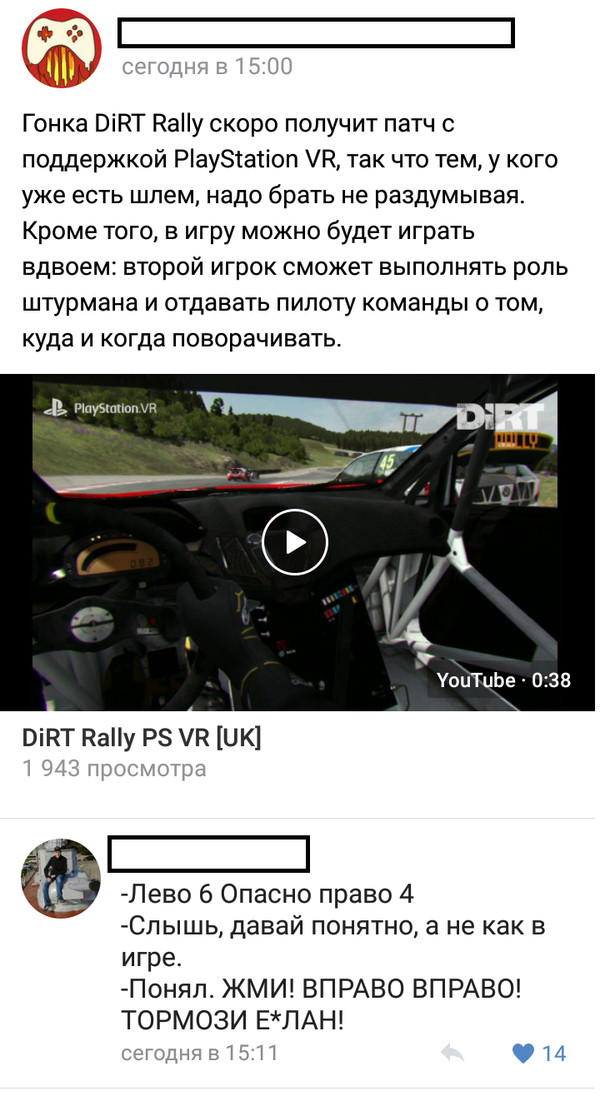Reply to the comment with the arrow icon
The image size is (600, 1106).
pyautogui.click(x=453, y=1053)
